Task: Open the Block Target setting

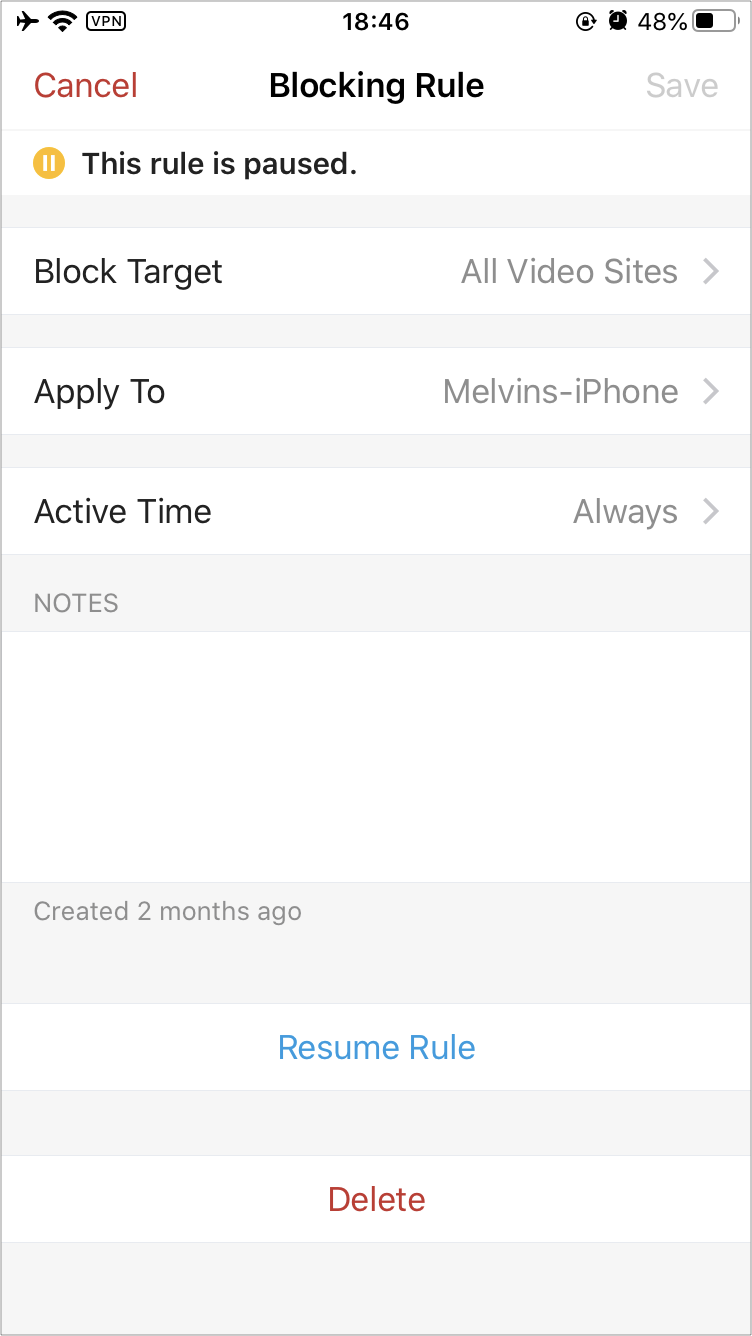Action: [x=376, y=271]
